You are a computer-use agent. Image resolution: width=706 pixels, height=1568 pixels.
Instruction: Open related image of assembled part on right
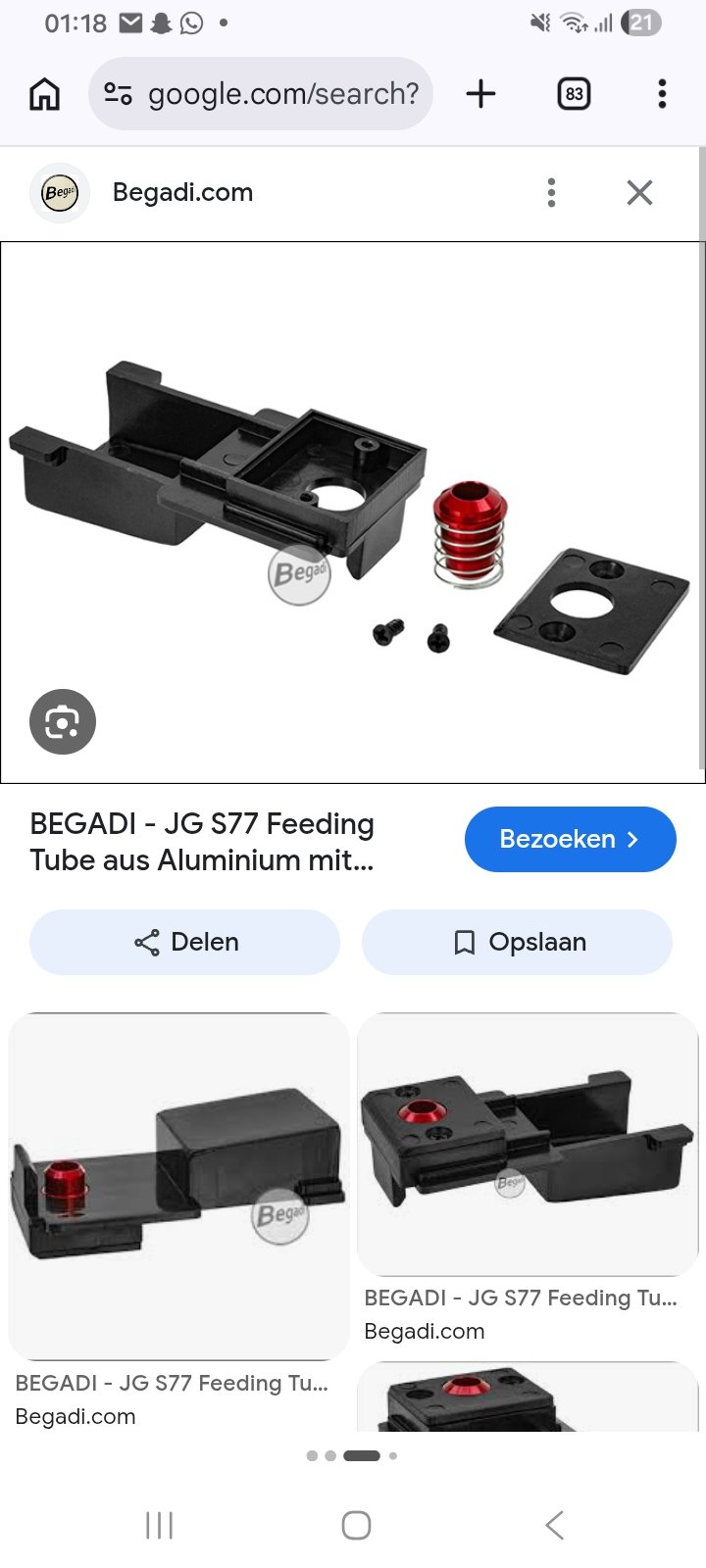point(528,1144)
